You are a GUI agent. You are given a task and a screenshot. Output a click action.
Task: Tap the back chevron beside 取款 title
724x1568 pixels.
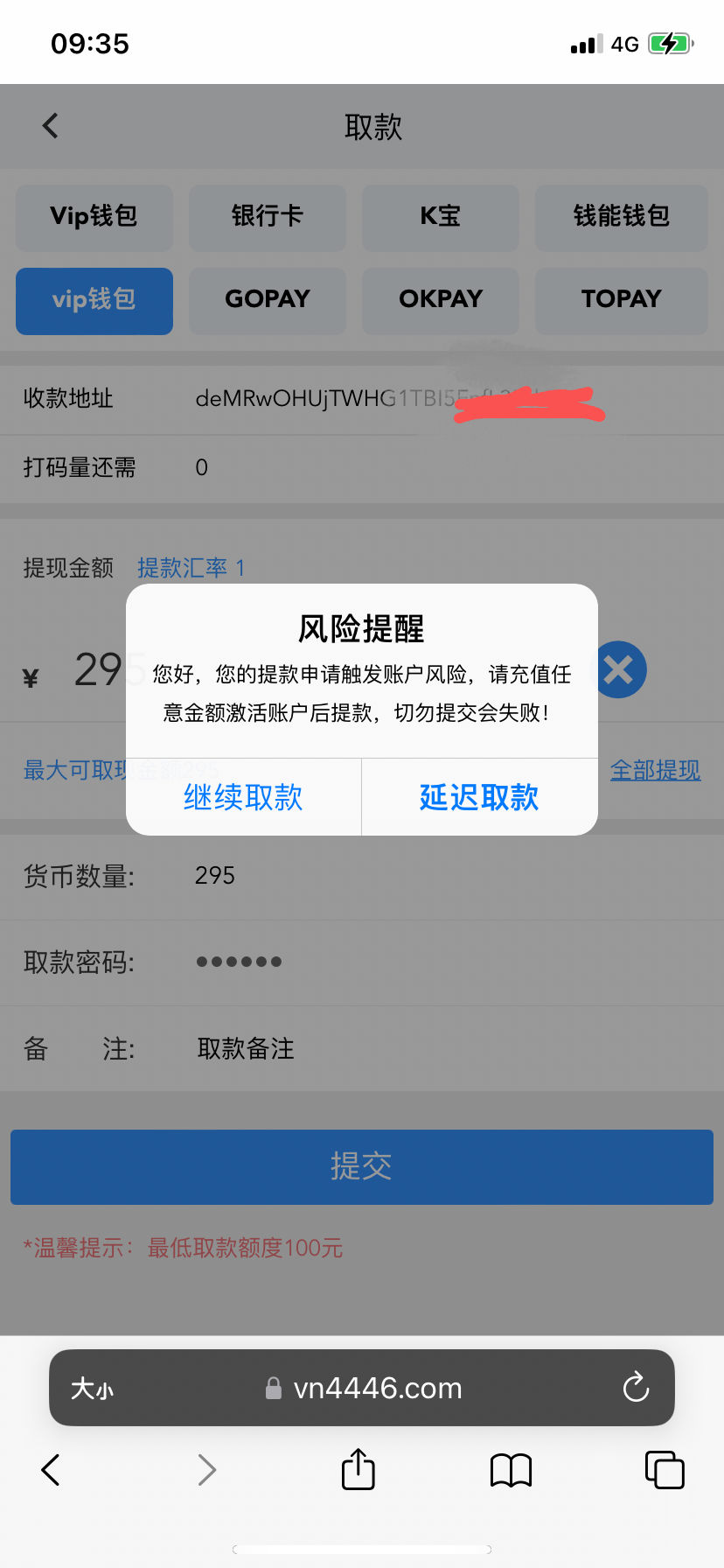[50, 125]
